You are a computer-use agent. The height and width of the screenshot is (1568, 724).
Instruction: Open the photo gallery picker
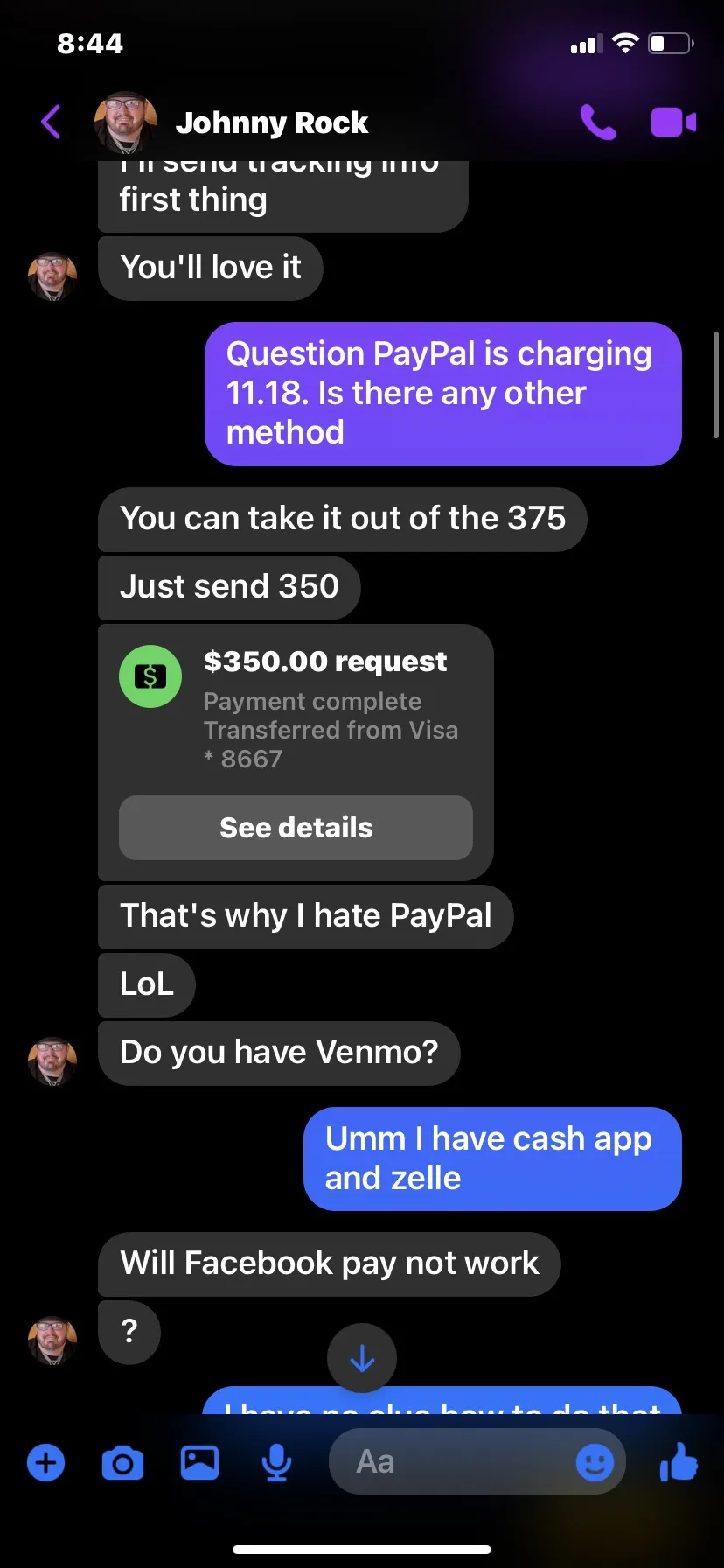pos(199,1462)
